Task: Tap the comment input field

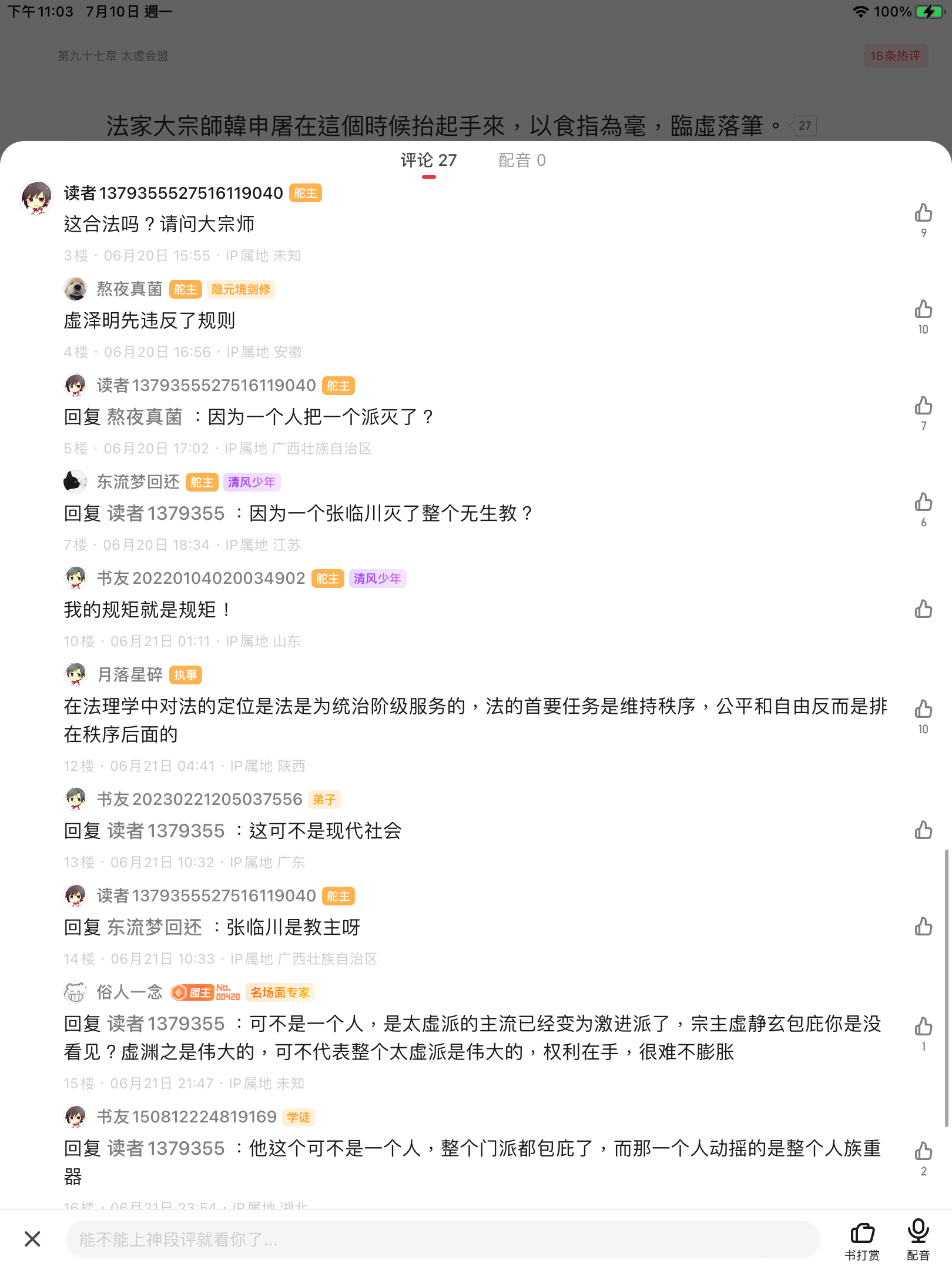Action: click(x=442, y=1239)
